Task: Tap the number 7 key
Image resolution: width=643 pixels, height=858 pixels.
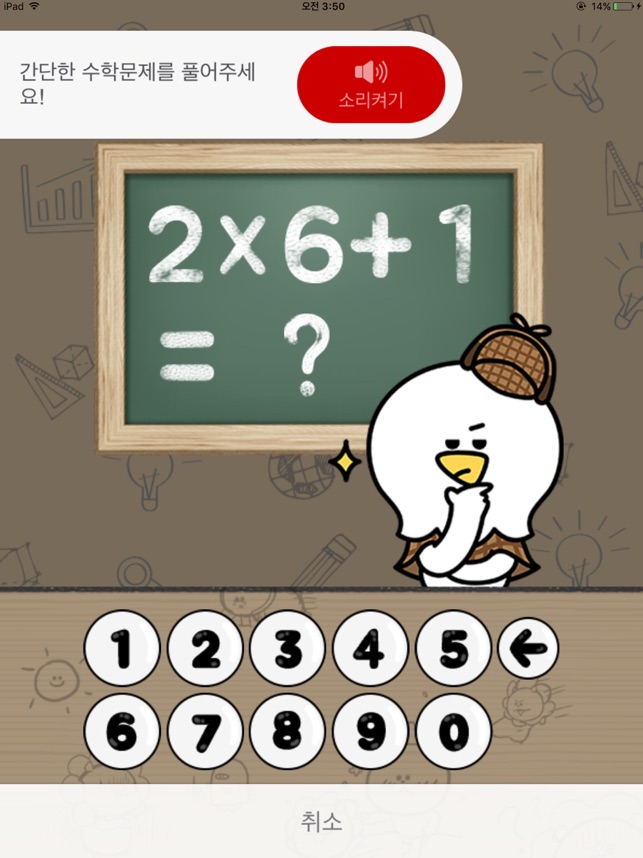Action: (205, 731)
